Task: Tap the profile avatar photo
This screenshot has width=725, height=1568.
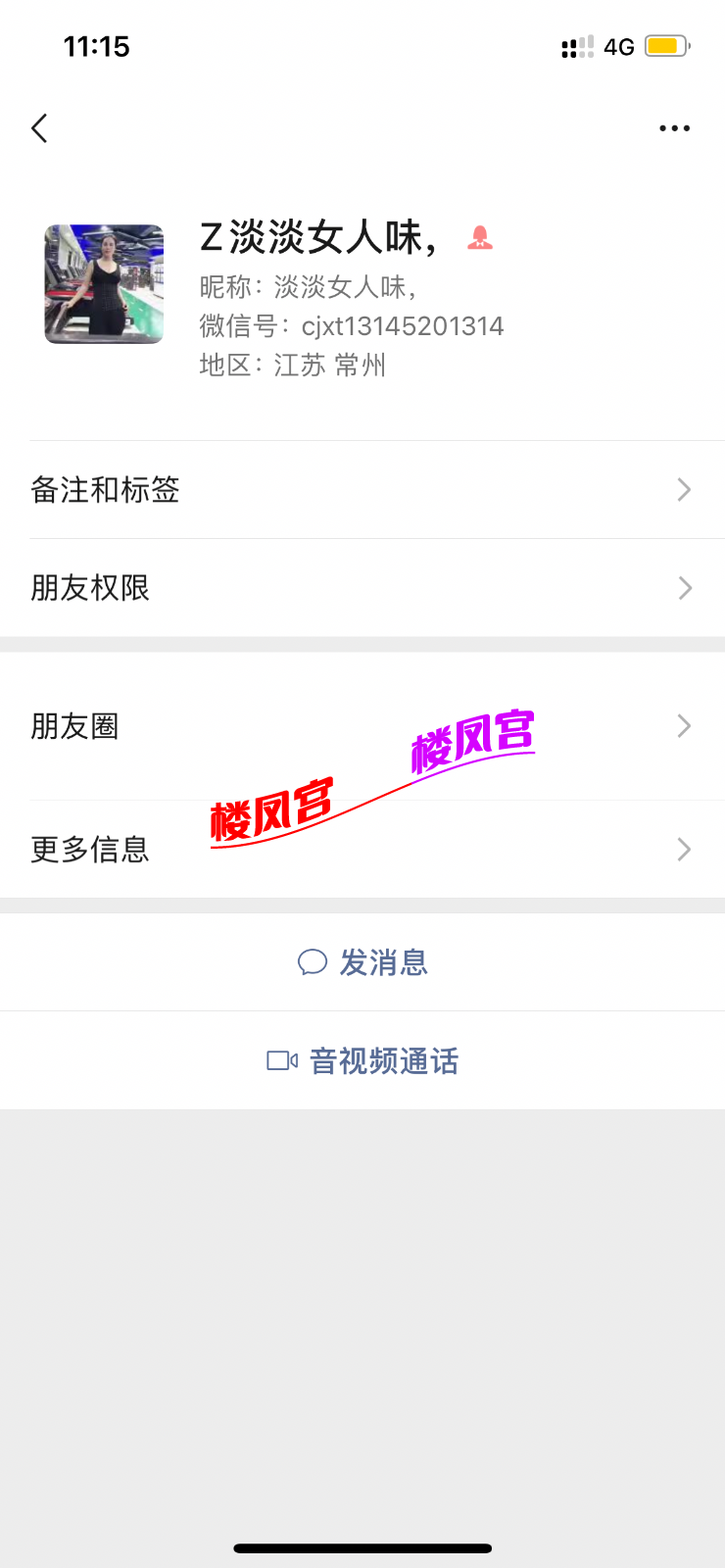Action: [104, 284]
